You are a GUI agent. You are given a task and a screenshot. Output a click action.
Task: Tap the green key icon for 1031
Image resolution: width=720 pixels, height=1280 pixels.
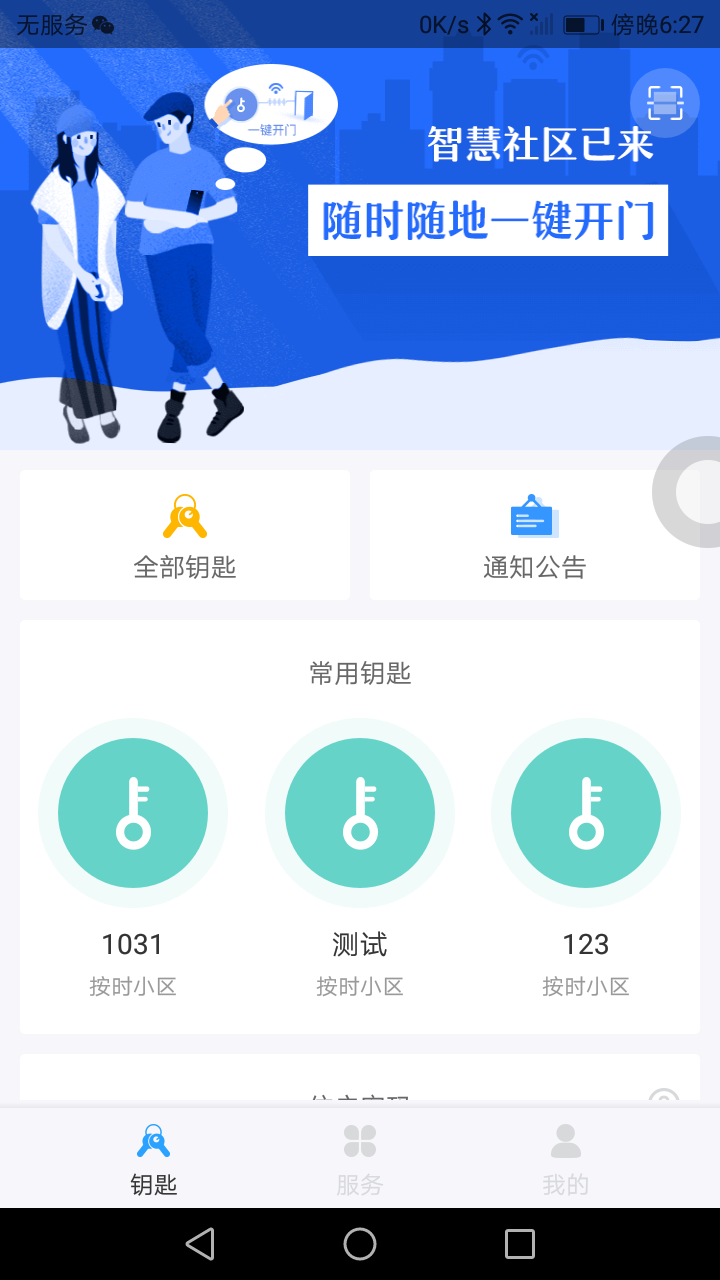coord(133,813)
